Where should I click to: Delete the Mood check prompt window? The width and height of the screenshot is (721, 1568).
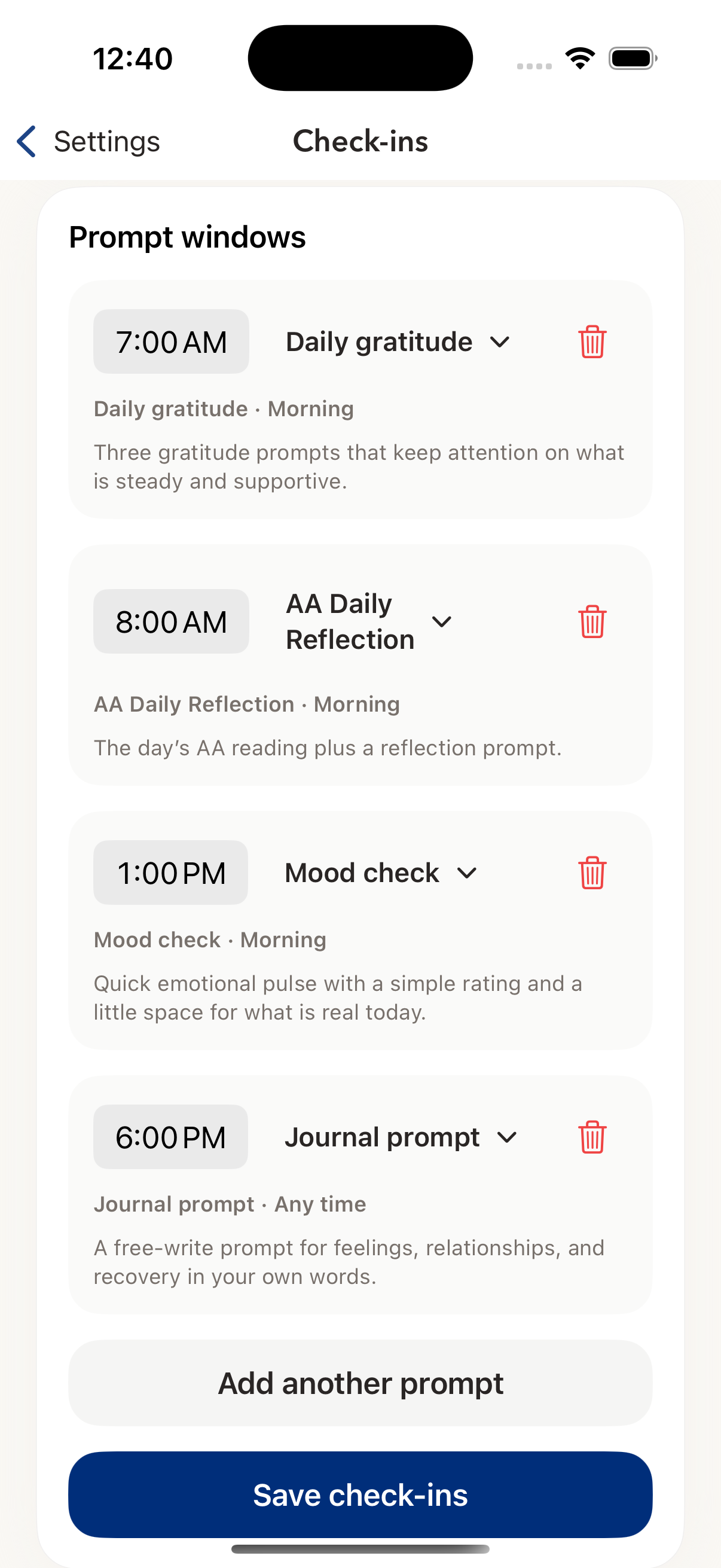(x=592, y=873)
